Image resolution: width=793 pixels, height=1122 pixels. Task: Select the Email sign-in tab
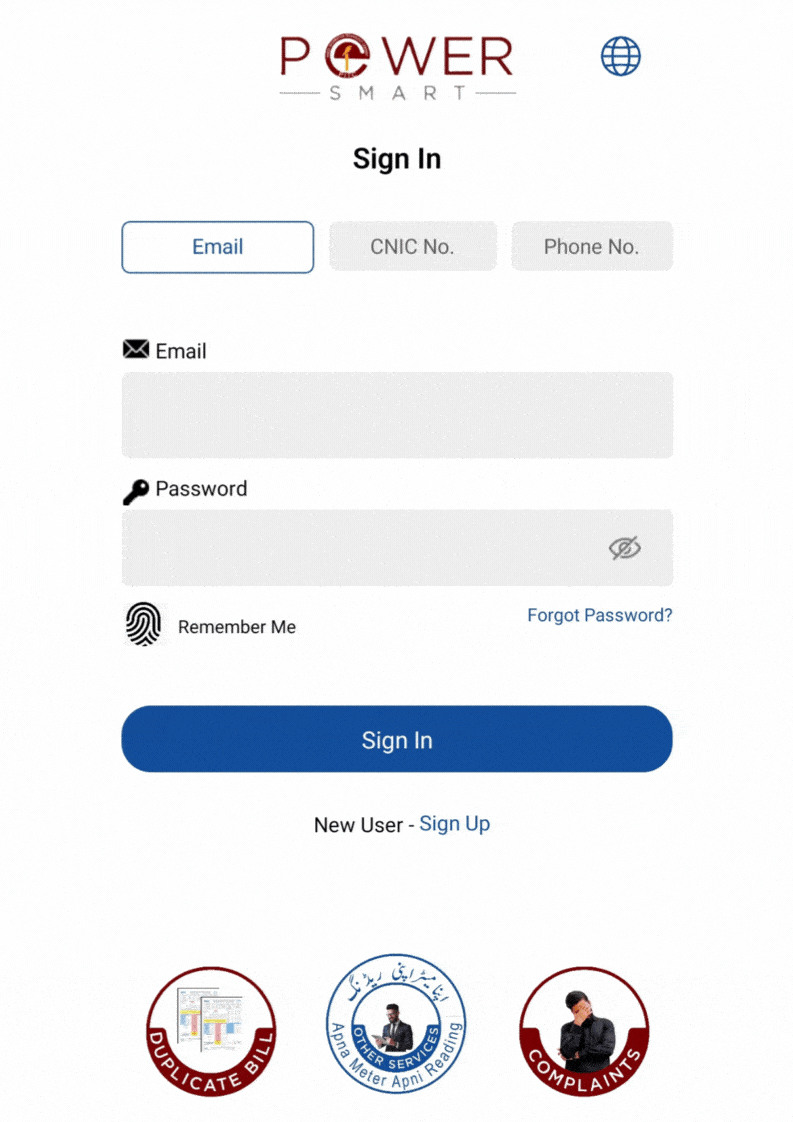(x=218, y=247)
